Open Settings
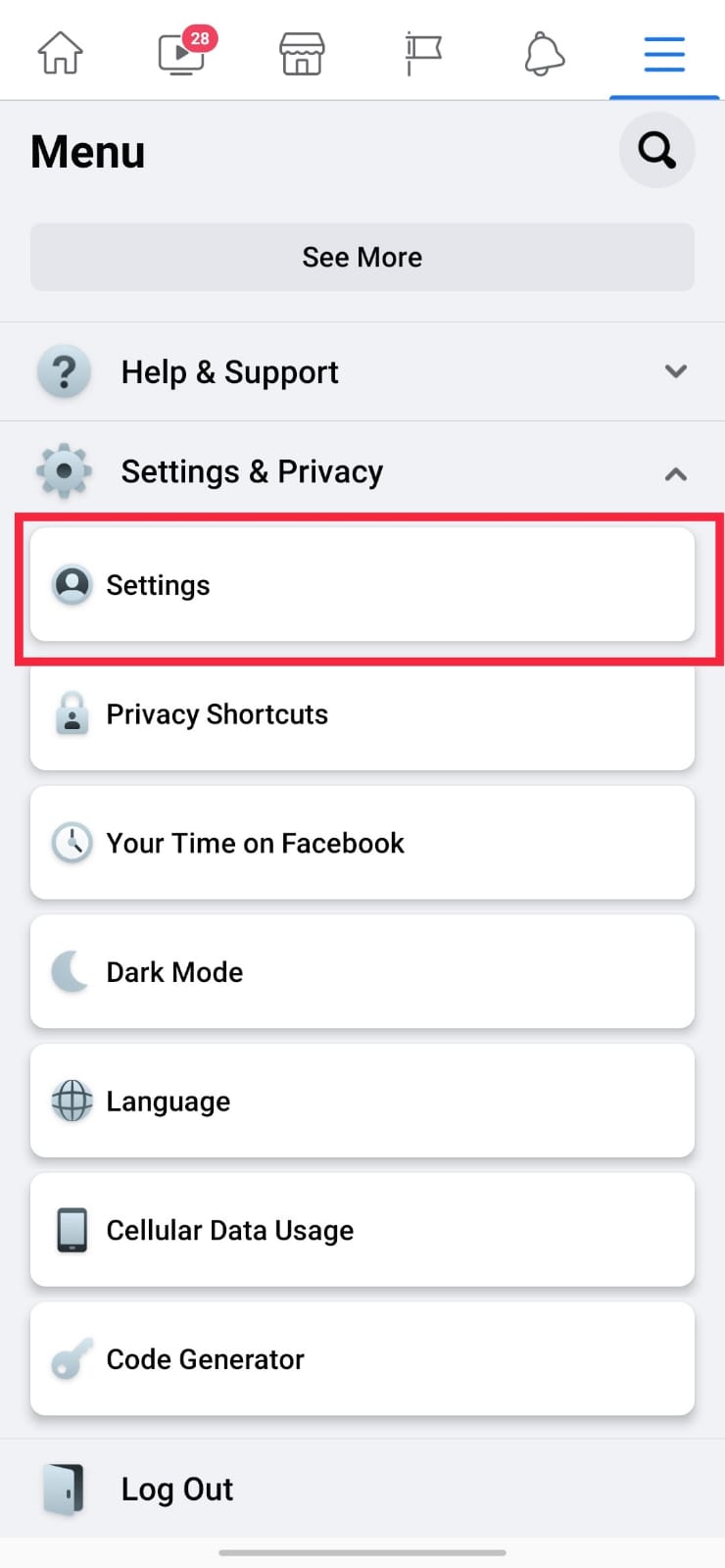This screenshot has height=1568, width=725. click(362, 585)
